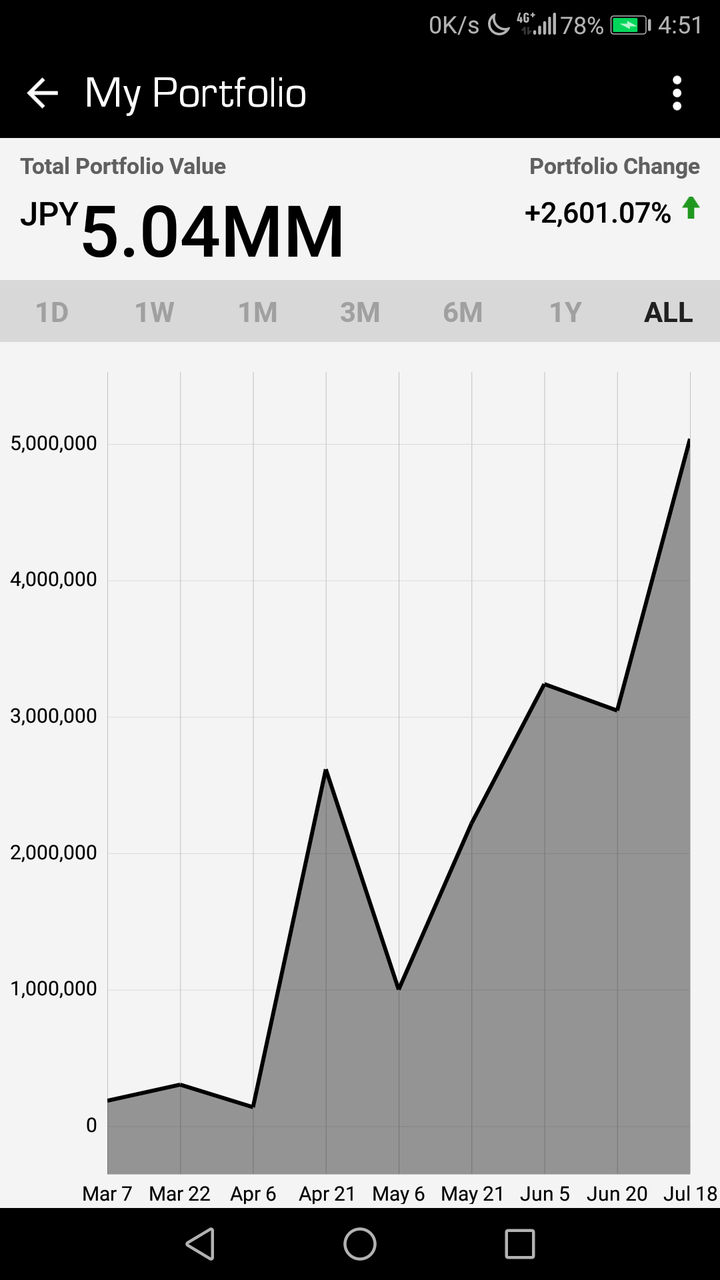Image resolution: width=720 pixels, height=1280 pixels.
Task: Go back from My Portfolio
Action: pos(42,93)
